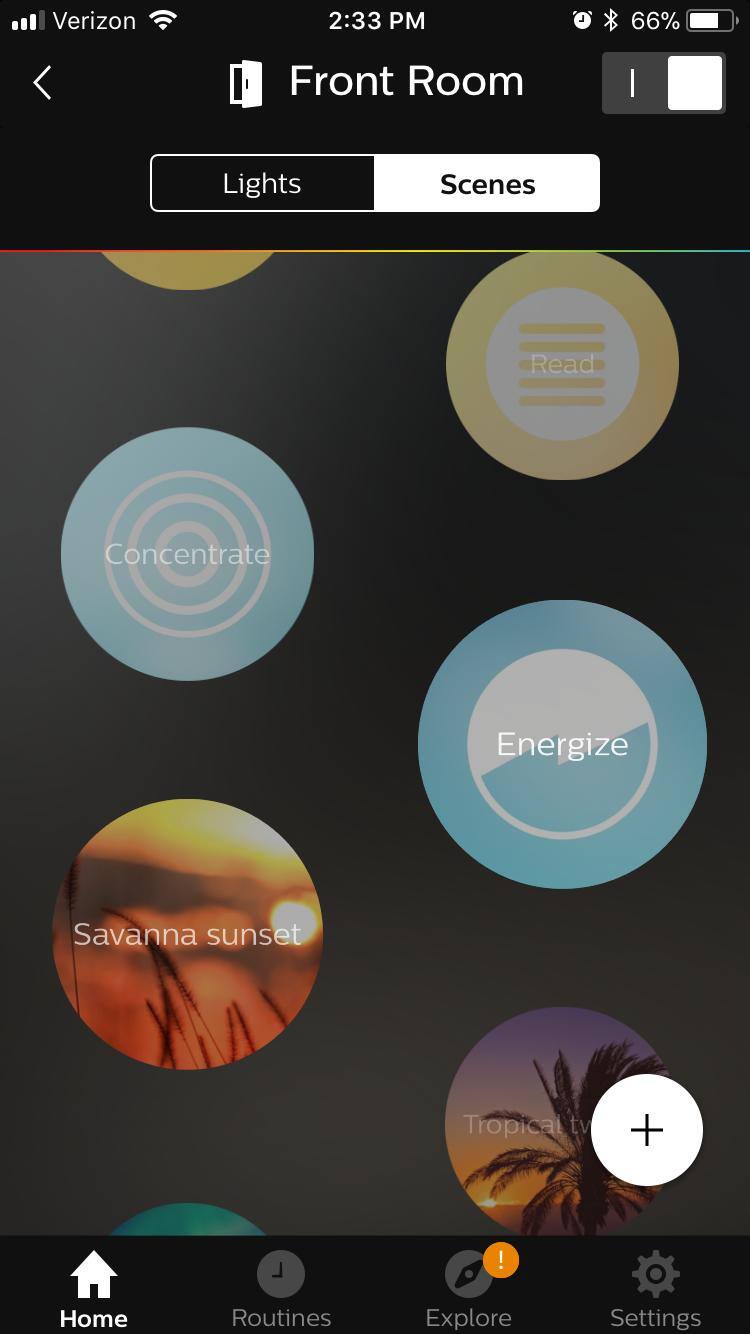The width and height of the screenshot is (750, 1334).
Task: Add a new scene with plus button
Action: 646,1130
